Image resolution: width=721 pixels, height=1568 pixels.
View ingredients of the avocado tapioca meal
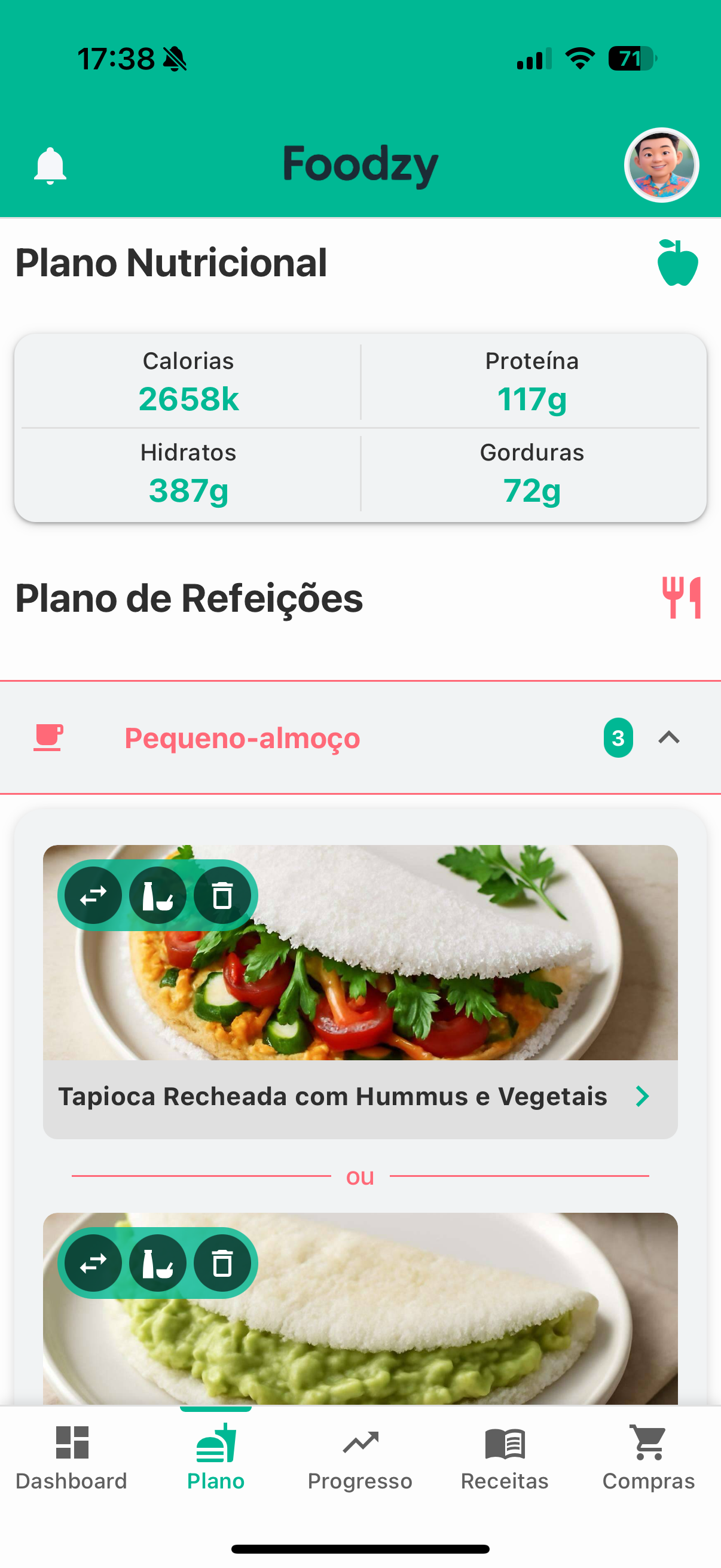click(158, 1263)
